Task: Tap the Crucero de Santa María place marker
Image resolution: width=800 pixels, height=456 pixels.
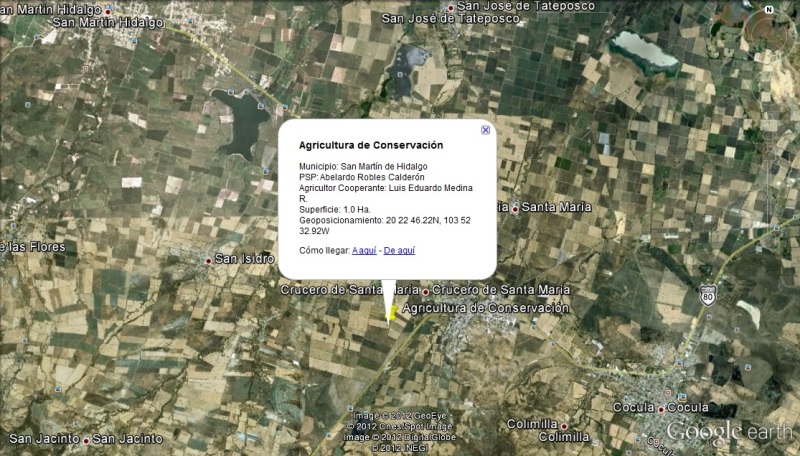Action: pyautogui.click(x=425, y=291)
